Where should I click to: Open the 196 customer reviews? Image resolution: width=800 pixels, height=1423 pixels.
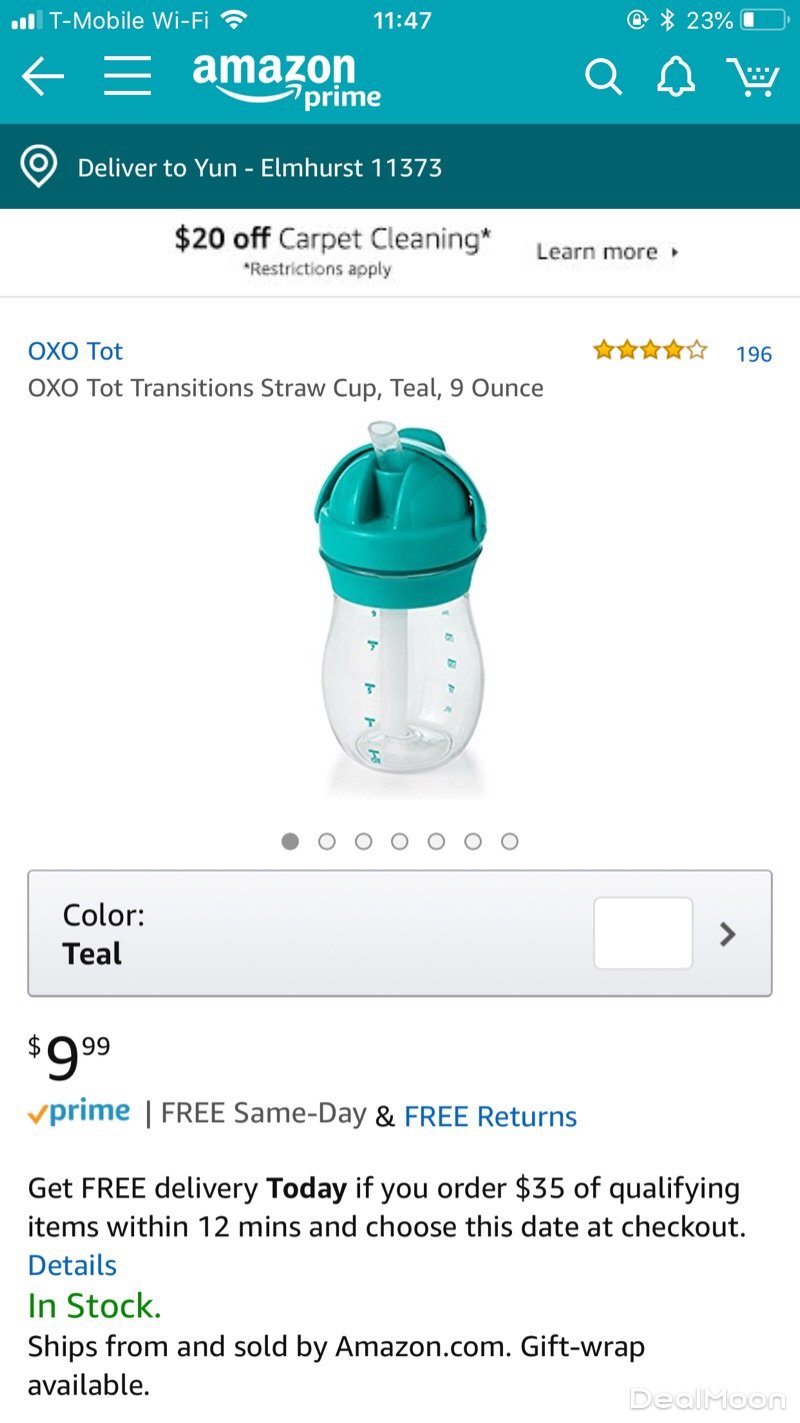tap(753, 354)
